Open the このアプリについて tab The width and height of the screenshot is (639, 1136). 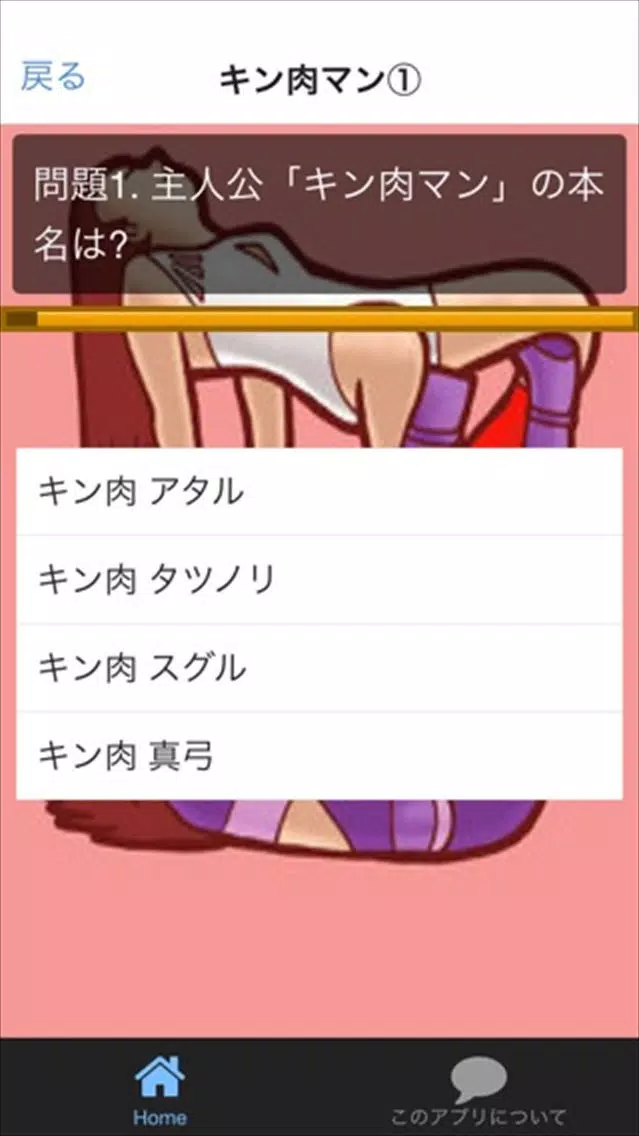(478, 1088)
